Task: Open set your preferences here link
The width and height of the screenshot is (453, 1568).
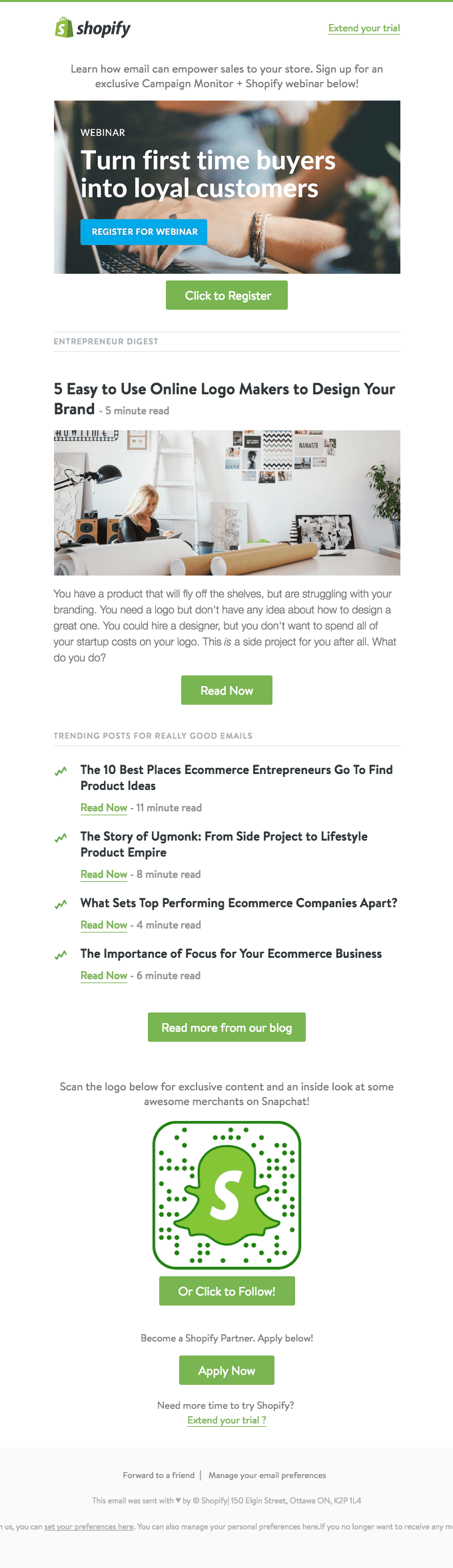Action: point(89,1527)
